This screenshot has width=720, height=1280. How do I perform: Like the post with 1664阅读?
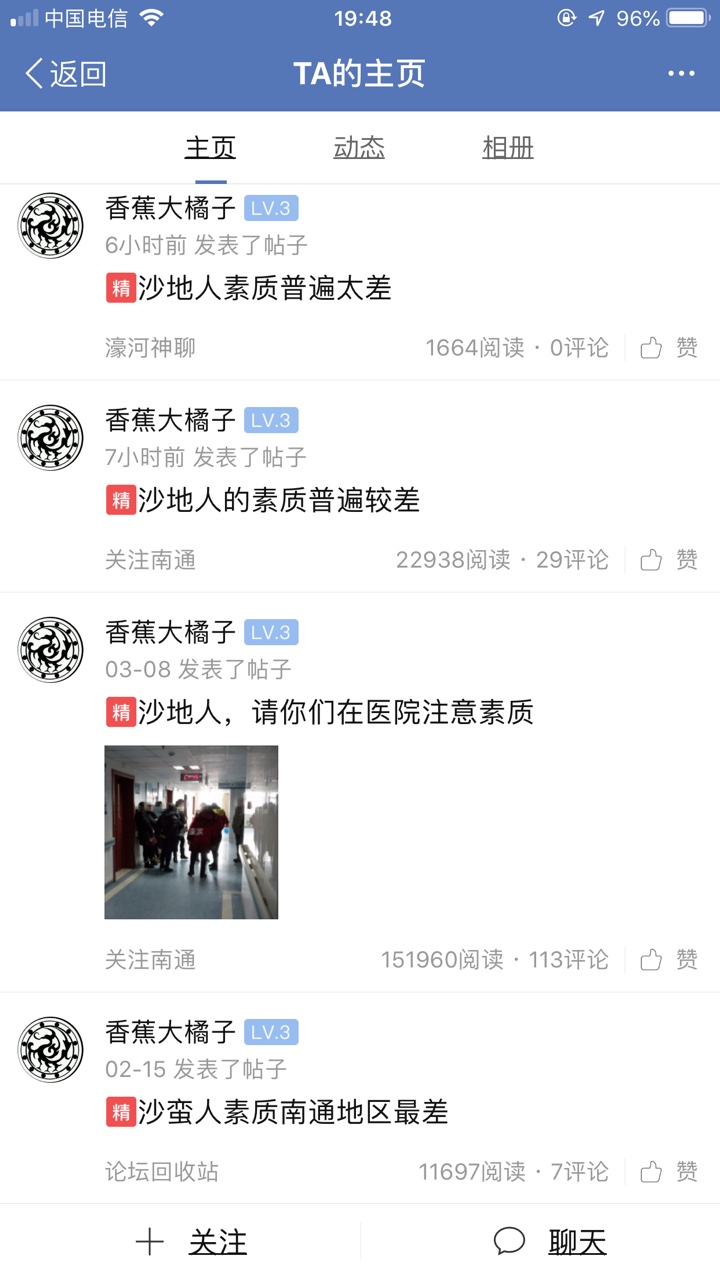(669, 348)
